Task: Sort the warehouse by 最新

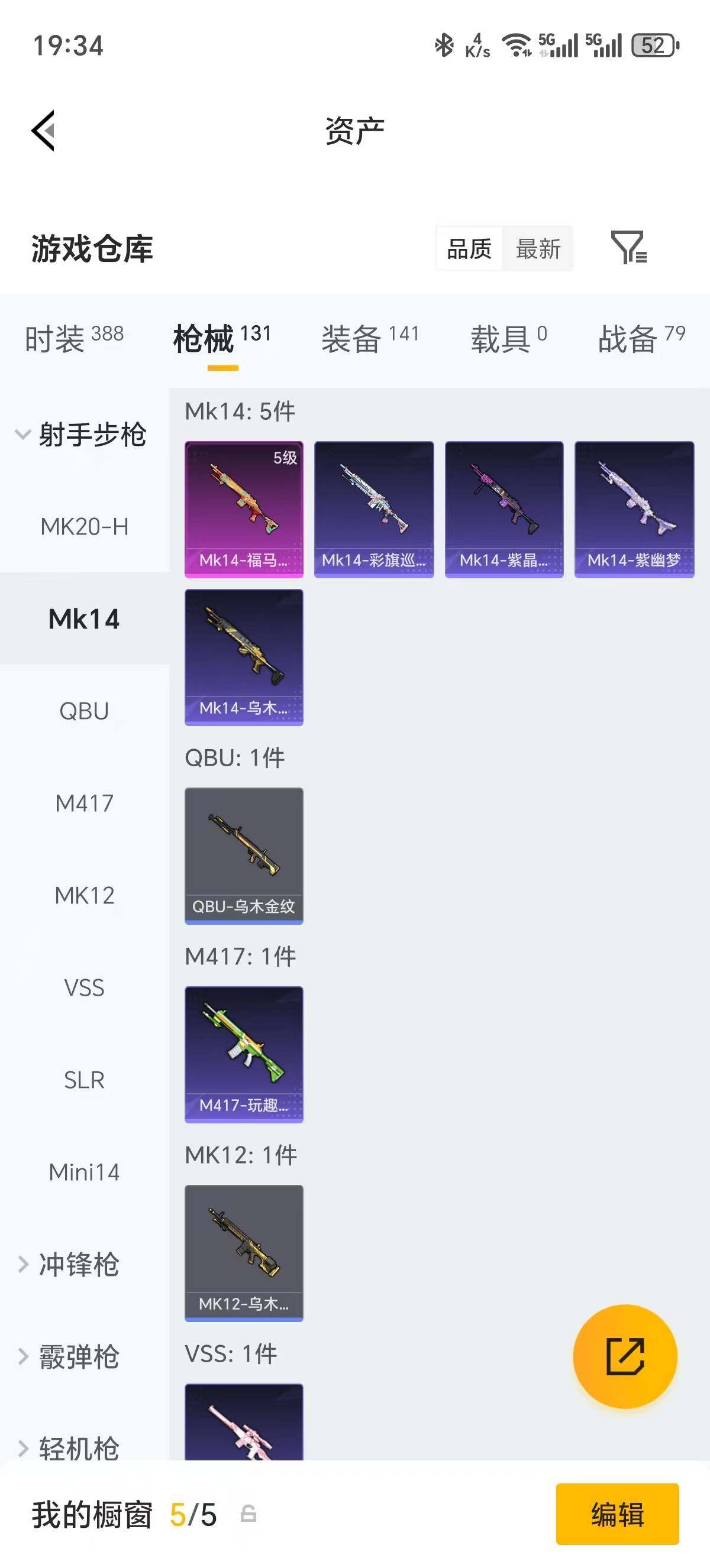Action: pyautogui.click(x=538, y=249)
